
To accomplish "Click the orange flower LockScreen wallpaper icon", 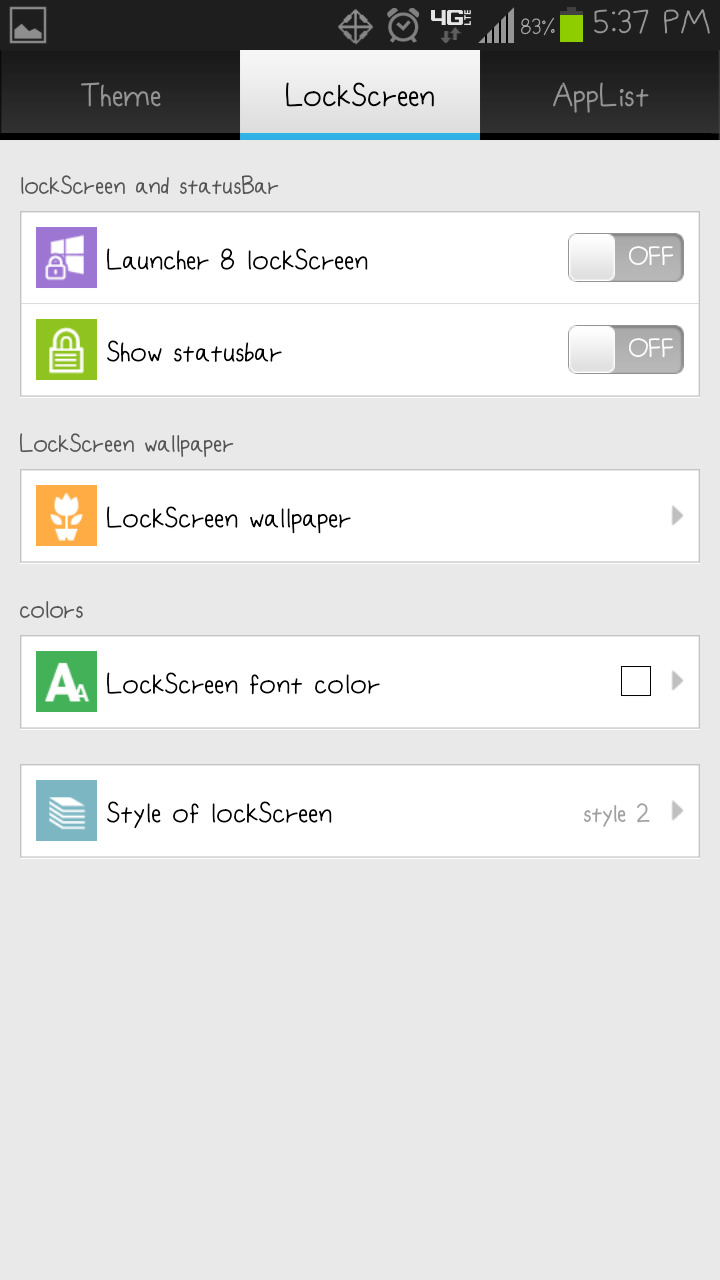I will pos(66,516).
